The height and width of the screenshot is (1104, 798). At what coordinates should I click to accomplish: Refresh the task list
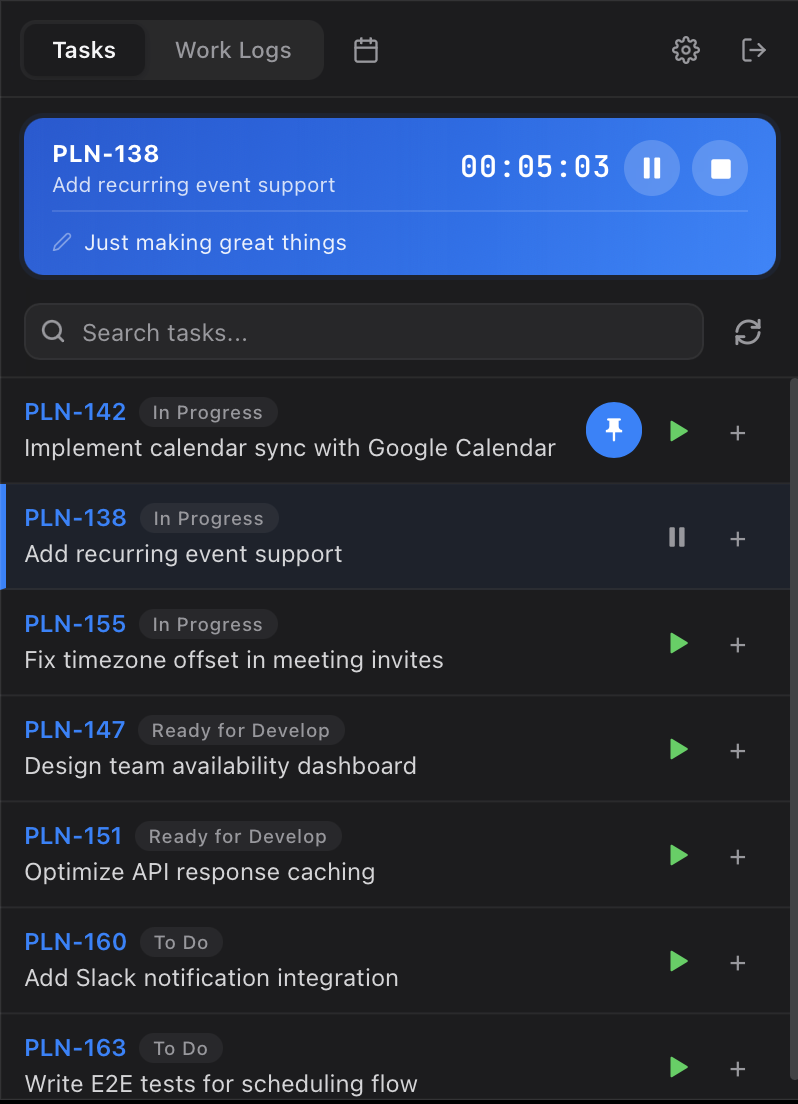[x=747, y=332]
